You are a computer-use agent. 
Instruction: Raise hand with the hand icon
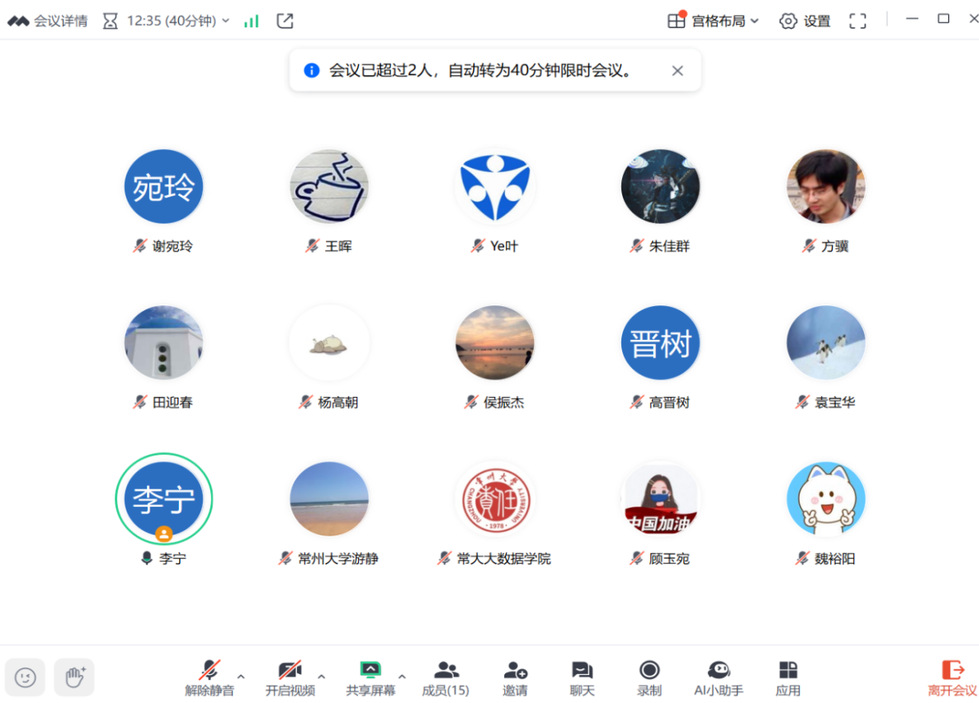74,677
